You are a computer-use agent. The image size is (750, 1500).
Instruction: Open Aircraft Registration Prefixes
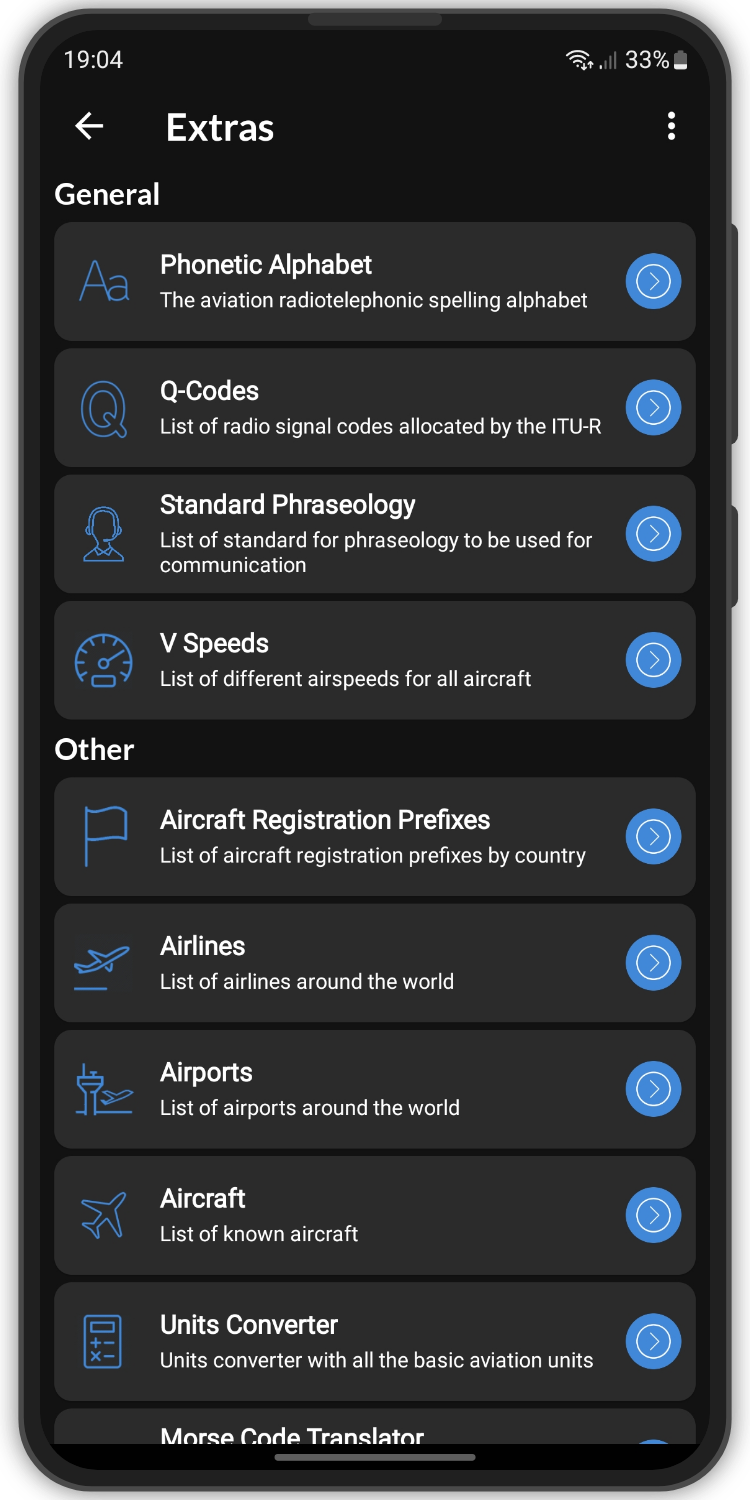[374, 837]
